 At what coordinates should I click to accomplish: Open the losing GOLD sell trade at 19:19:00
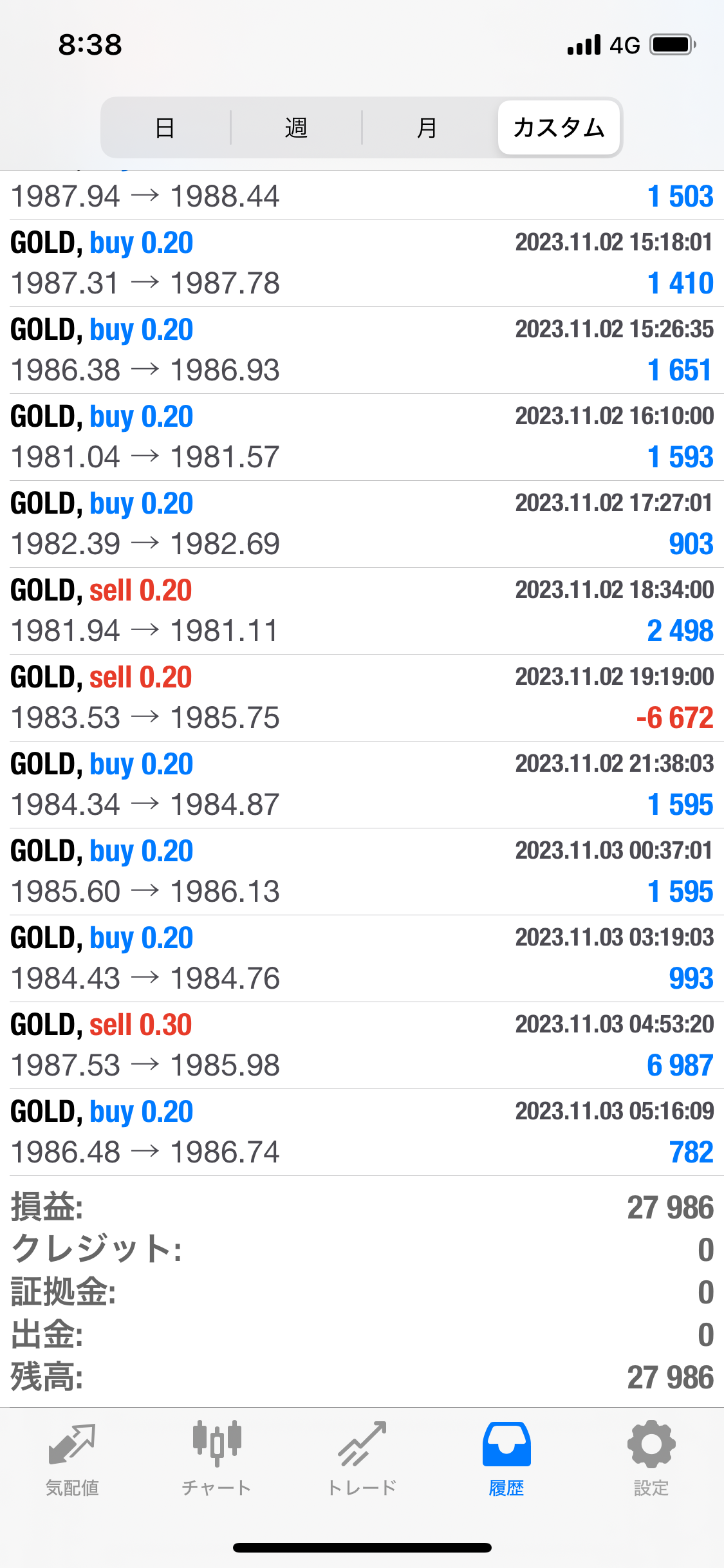tap(362, 698)
